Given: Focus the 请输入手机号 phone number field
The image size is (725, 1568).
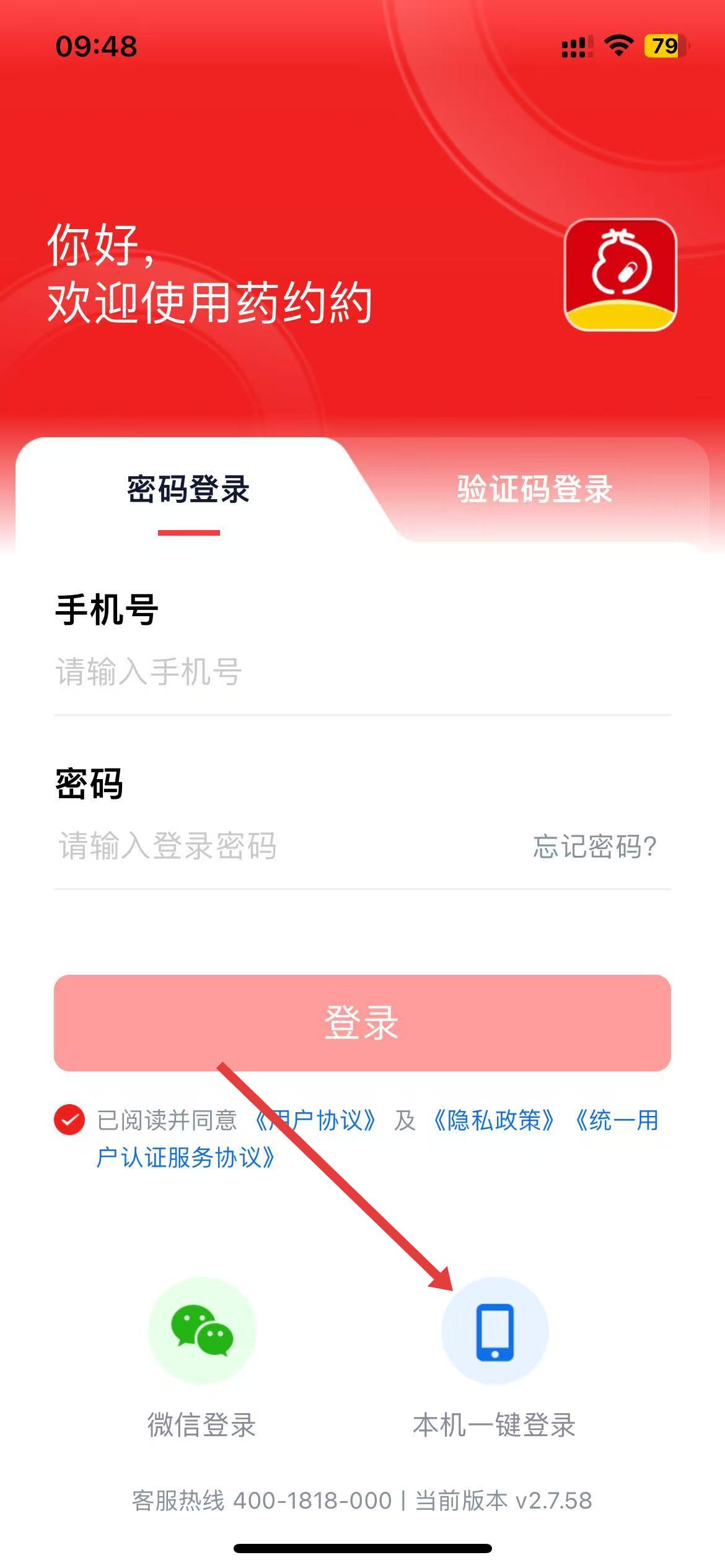Looking at the screenshot, I should pos(362,672).
